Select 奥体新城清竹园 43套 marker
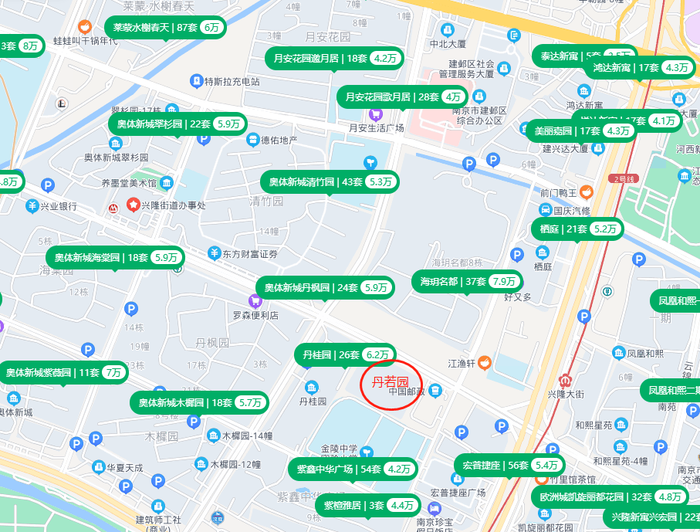This screenshot has height=532, width=700. [330, 182]
